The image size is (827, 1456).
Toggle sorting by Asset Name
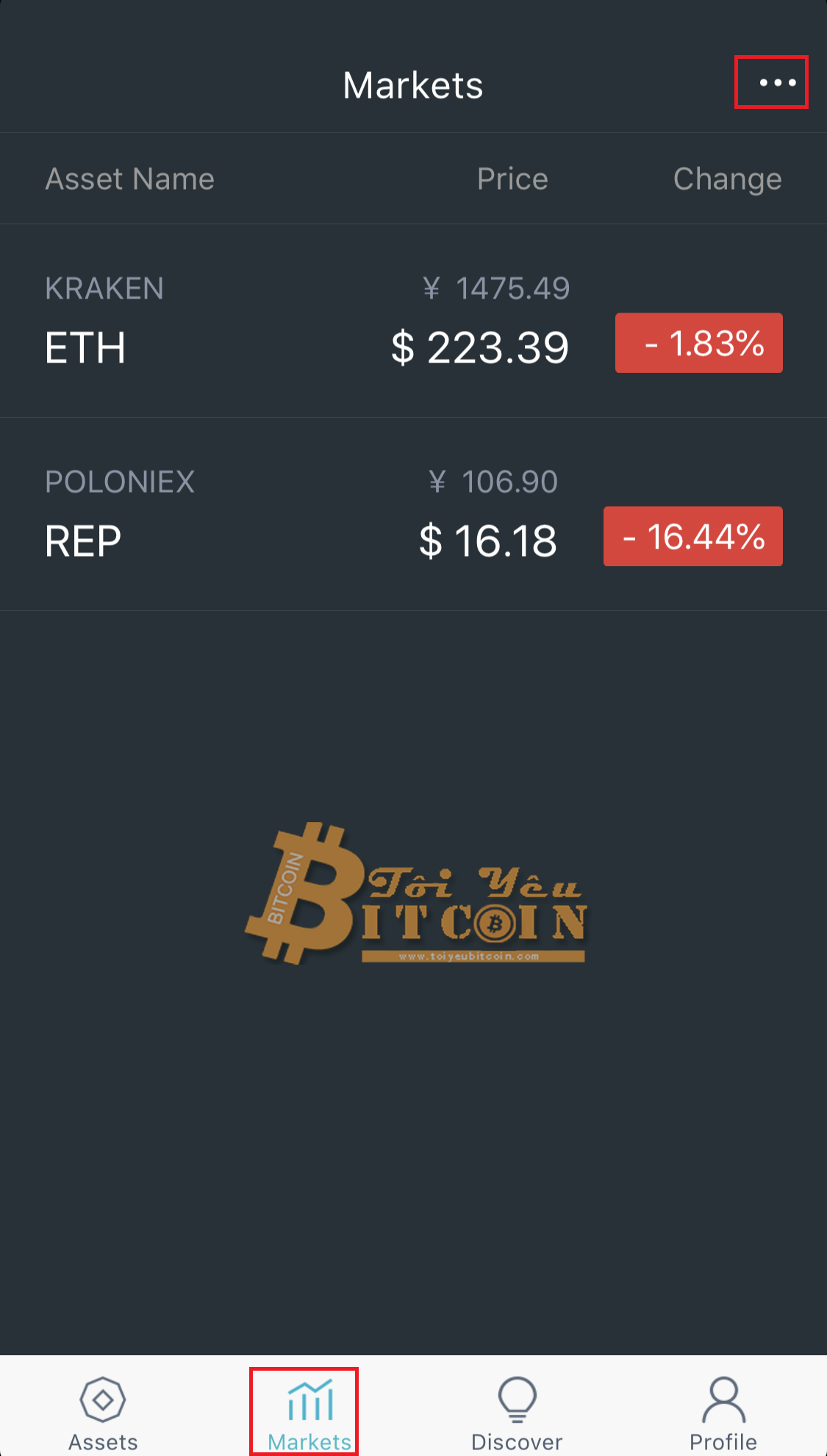(x=130, y=179)
